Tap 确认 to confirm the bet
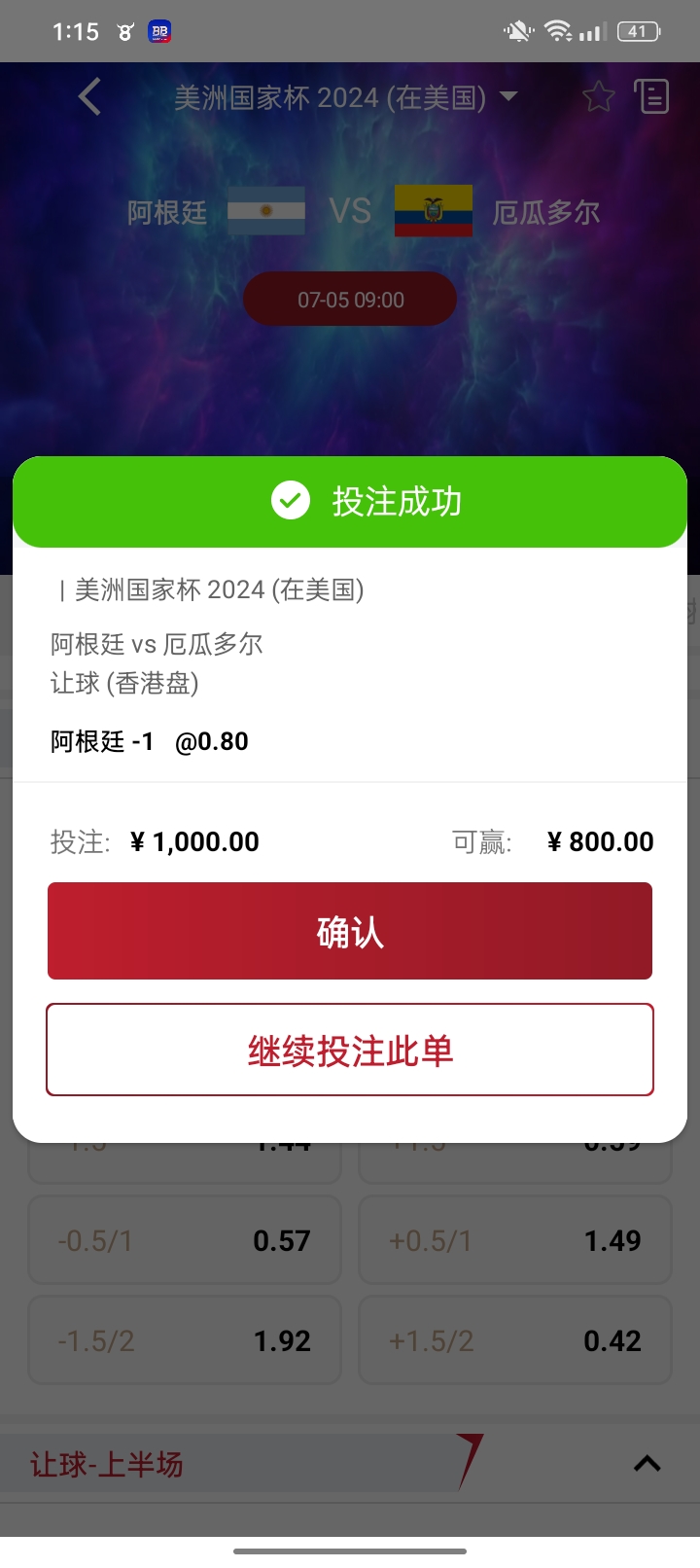The height and width of the screenshot is (1568, 700). (350, 931)
